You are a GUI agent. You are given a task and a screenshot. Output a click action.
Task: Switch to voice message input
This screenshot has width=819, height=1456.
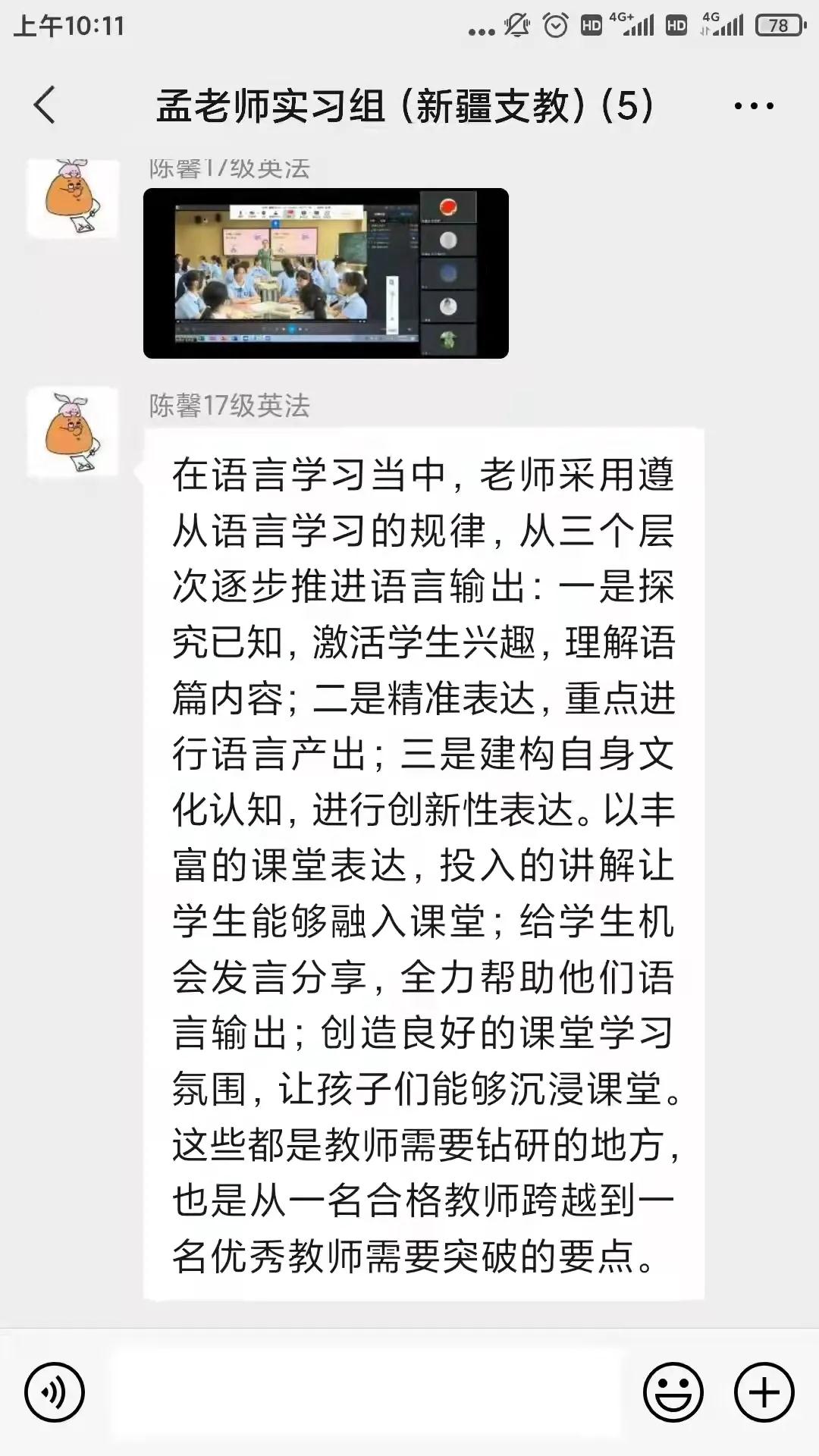coord(55,1392)
